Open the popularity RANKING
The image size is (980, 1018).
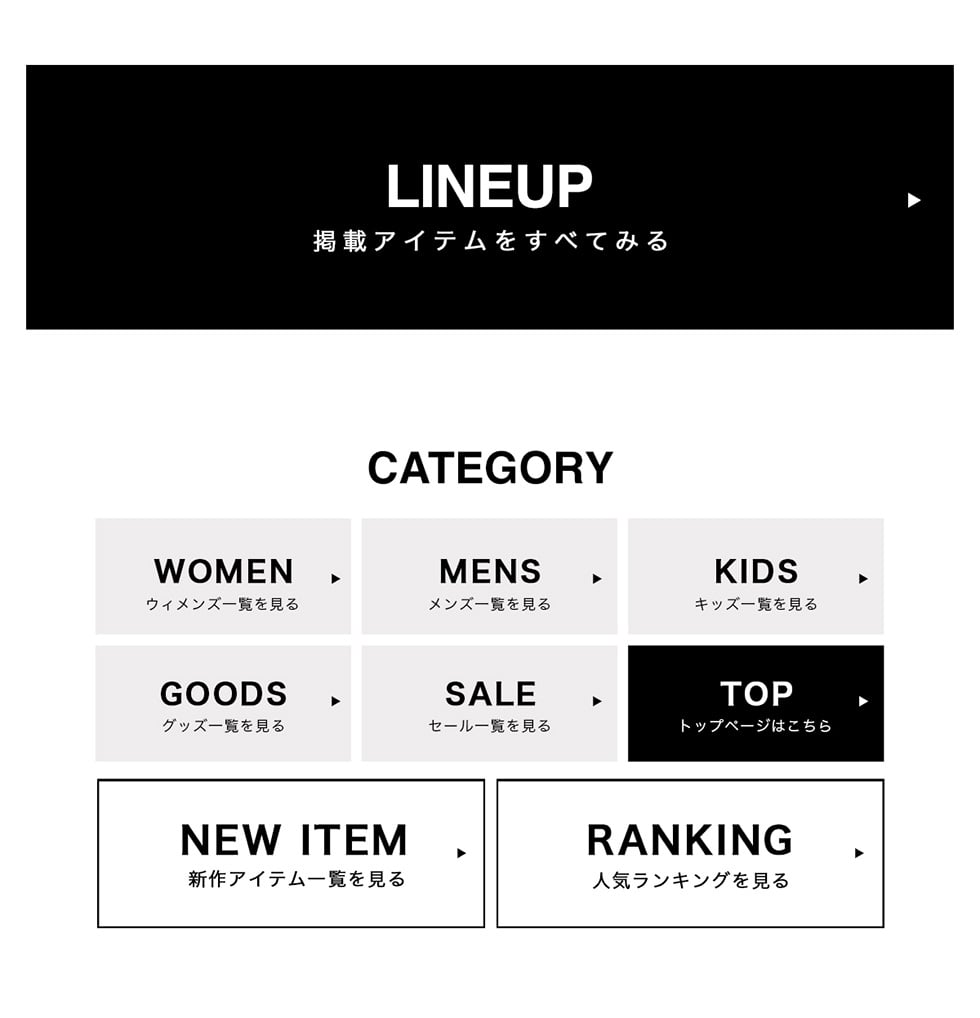point(690,853)
